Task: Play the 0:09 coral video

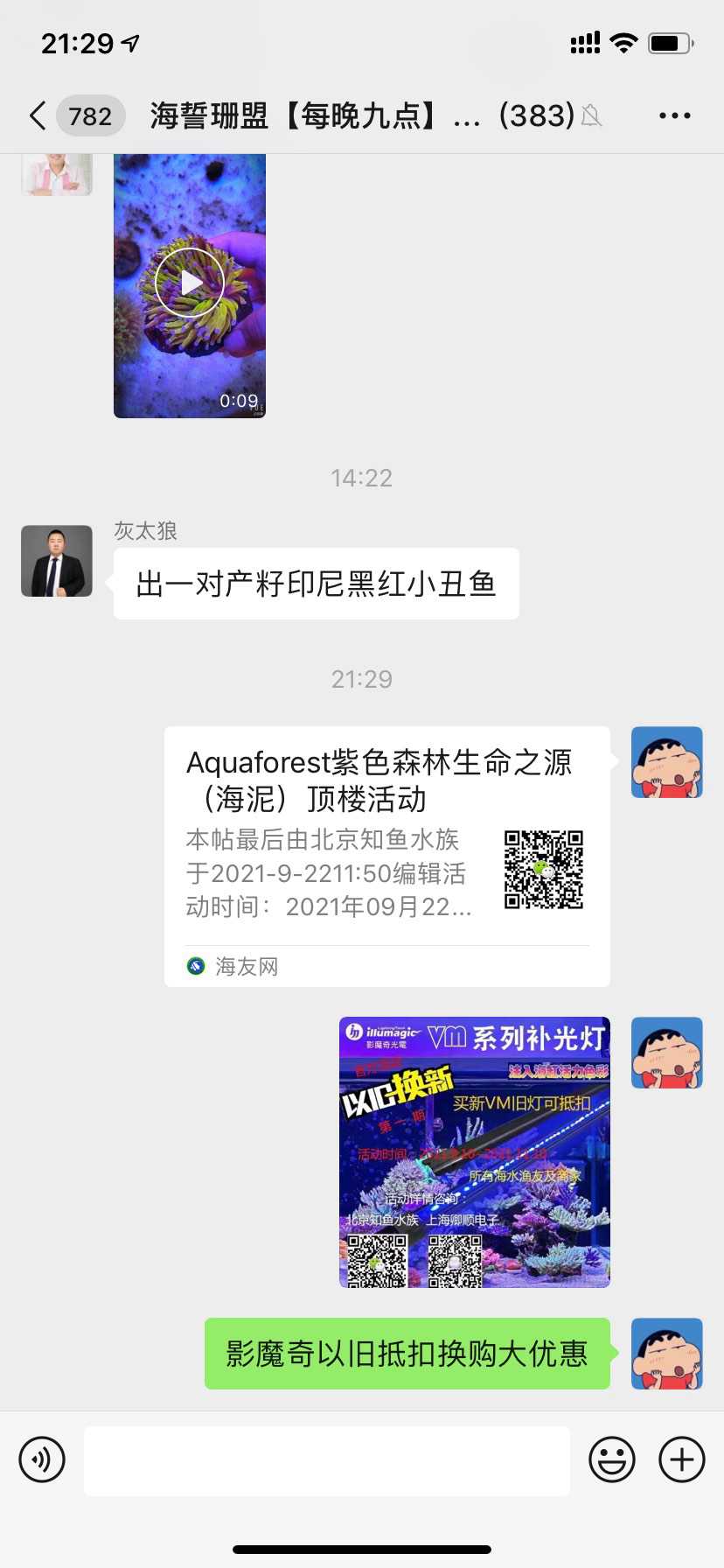Action: [x=190, y=283]
